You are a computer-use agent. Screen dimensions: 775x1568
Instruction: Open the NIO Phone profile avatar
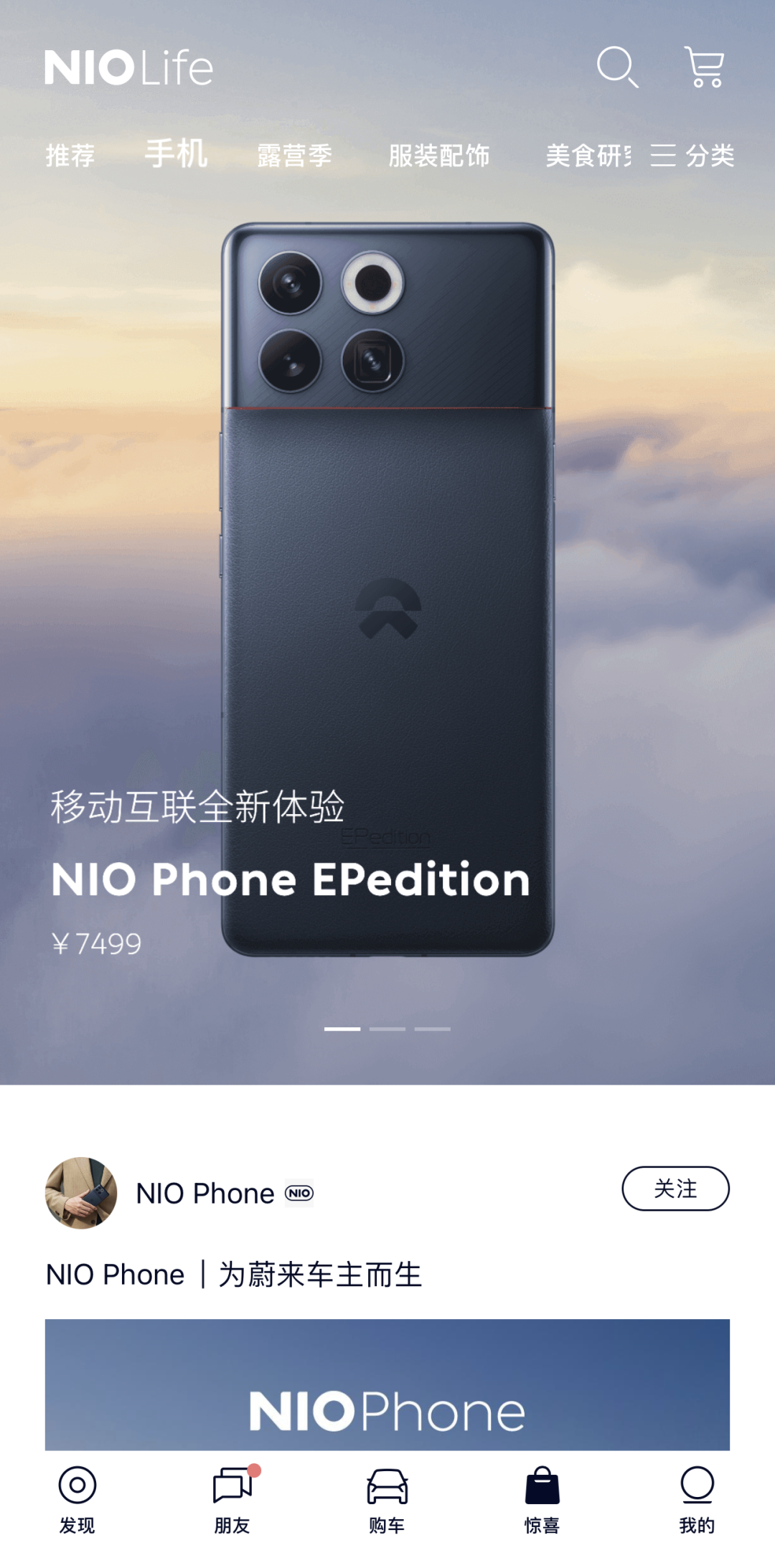(81, 1193)
